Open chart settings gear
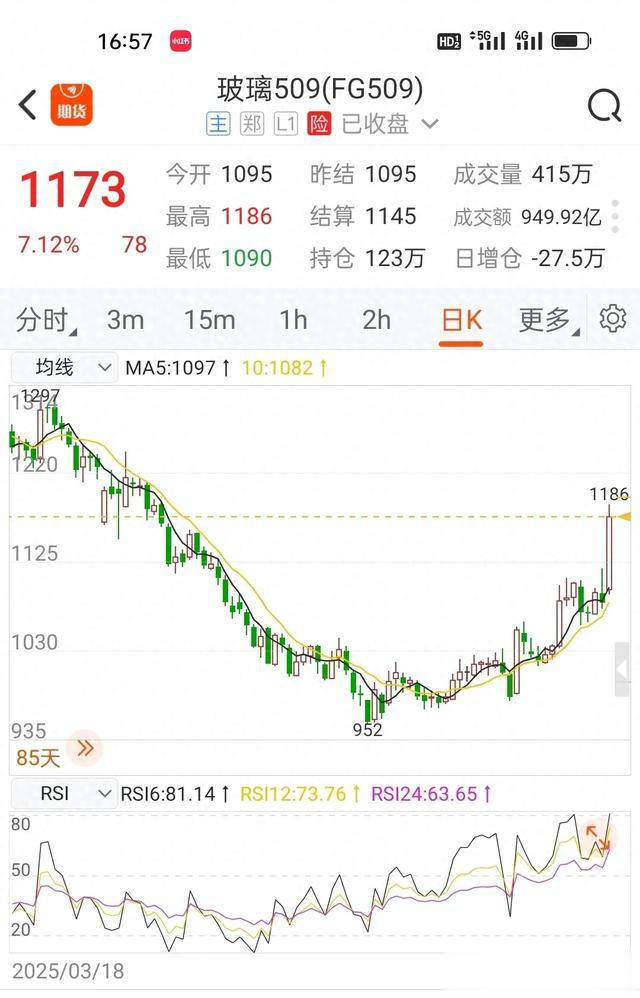 [612, 319]
